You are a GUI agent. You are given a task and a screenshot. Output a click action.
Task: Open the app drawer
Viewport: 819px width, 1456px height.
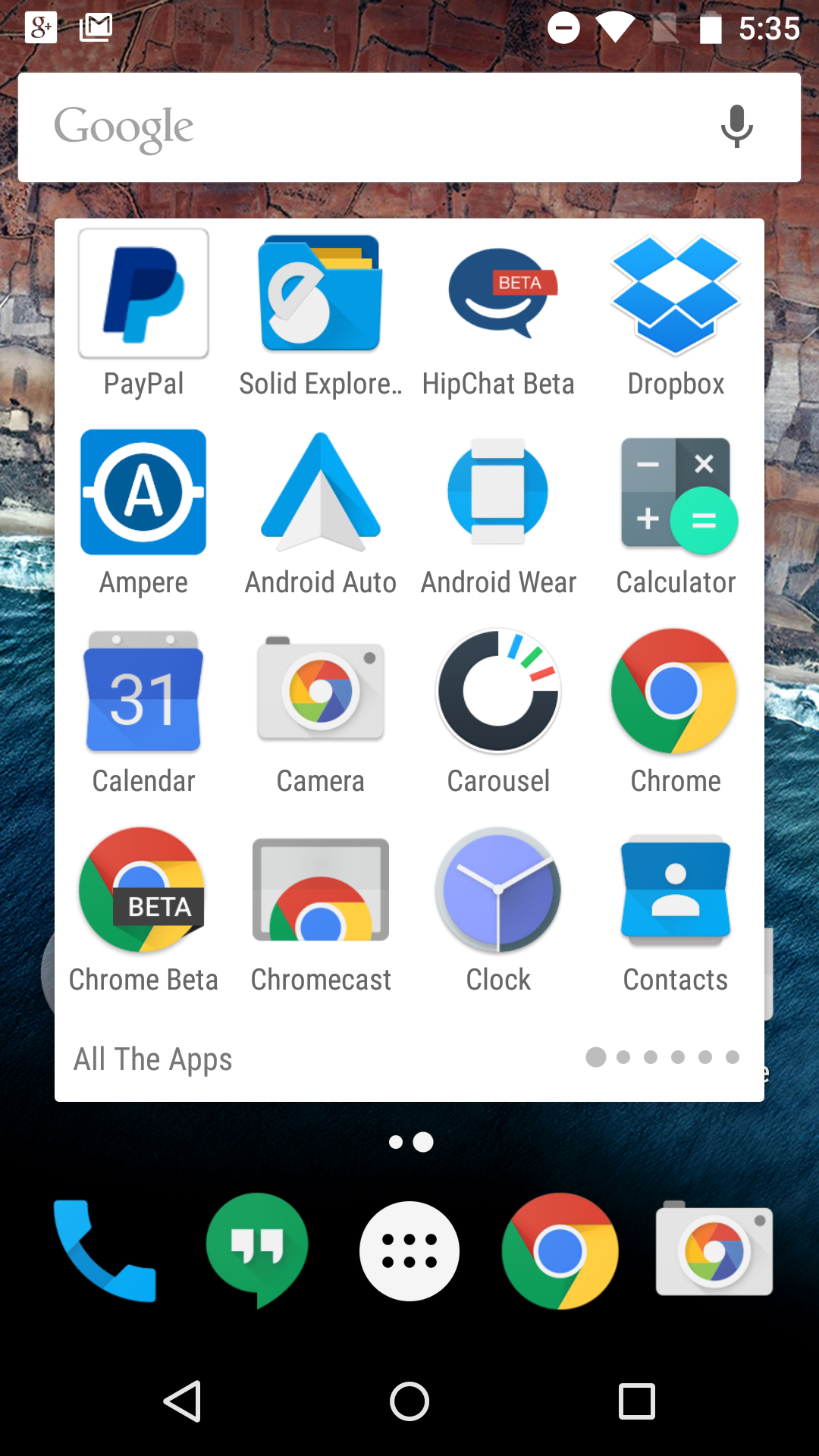[x=409, y=1250]
